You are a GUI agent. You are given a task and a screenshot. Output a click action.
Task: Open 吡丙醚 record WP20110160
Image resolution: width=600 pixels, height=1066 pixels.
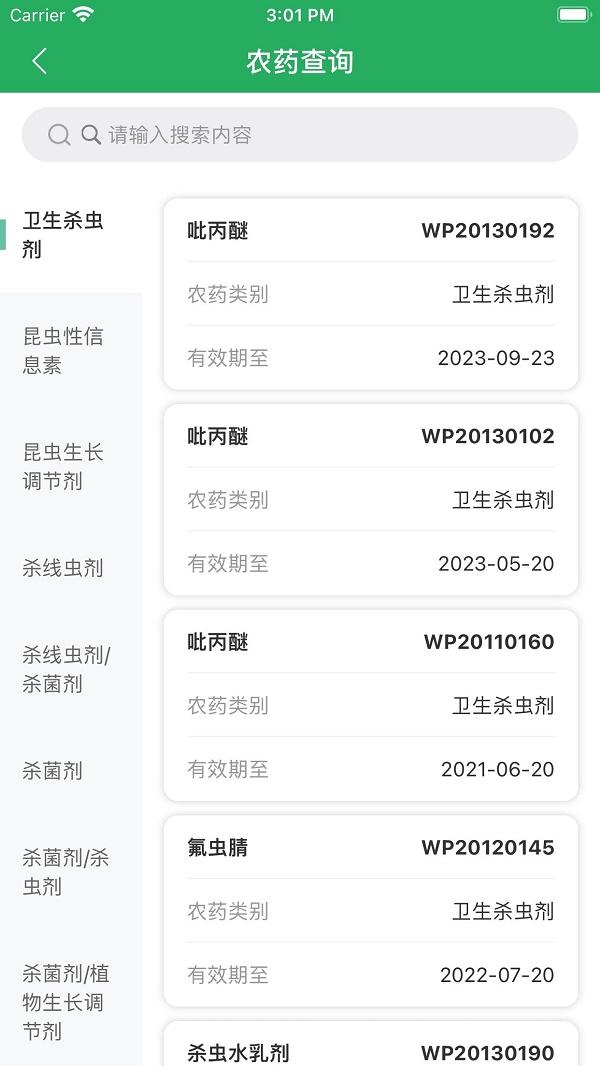370,705
